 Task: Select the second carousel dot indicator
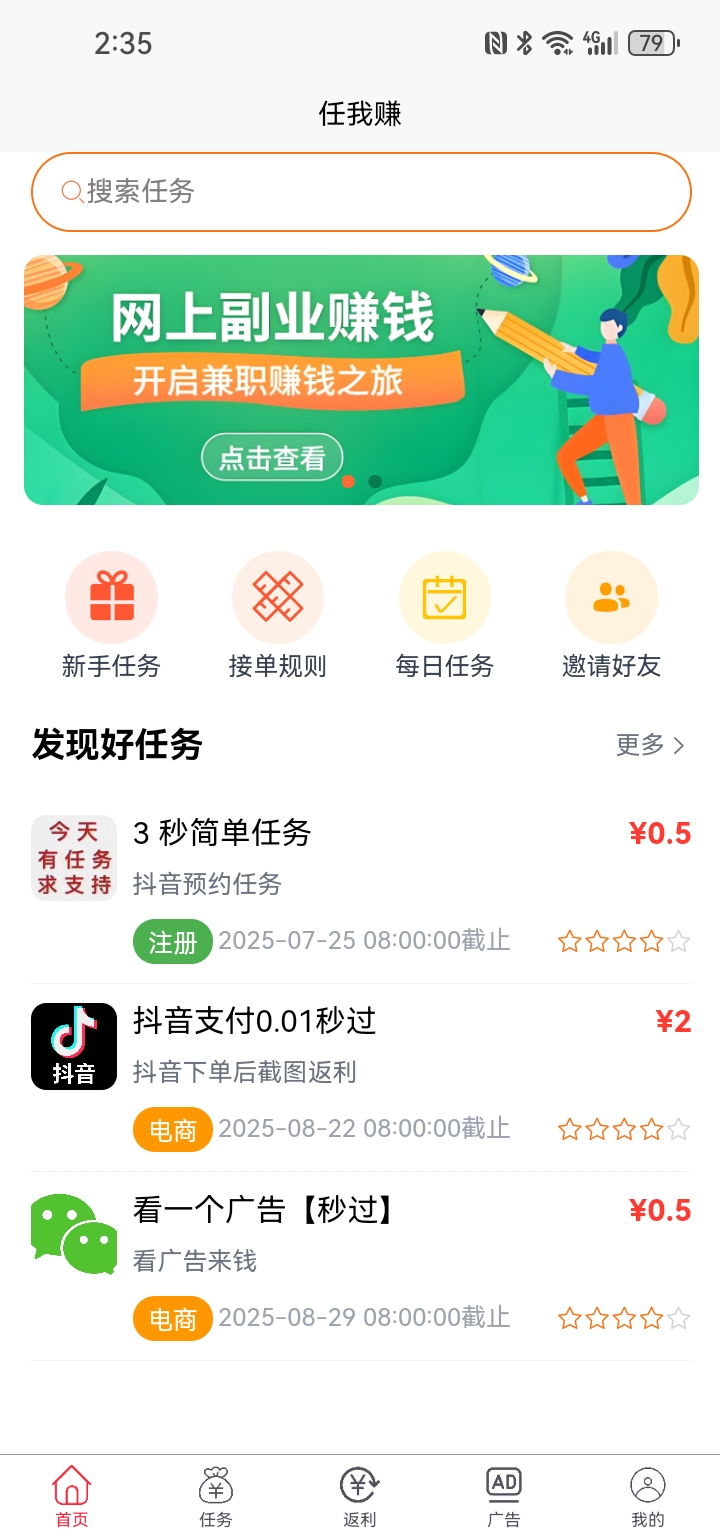376,483
